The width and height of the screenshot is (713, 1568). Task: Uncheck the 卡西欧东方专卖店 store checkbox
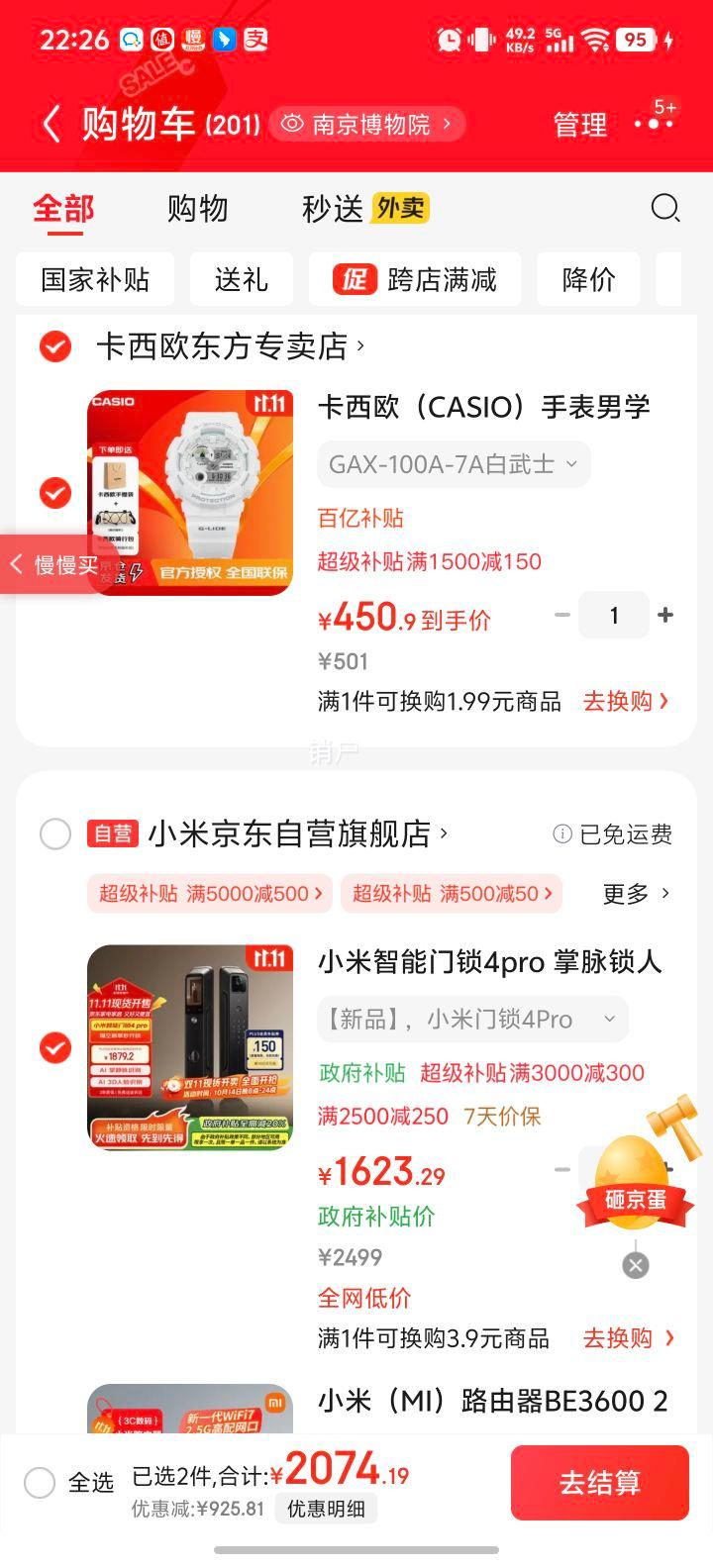(x=55, y=346)
